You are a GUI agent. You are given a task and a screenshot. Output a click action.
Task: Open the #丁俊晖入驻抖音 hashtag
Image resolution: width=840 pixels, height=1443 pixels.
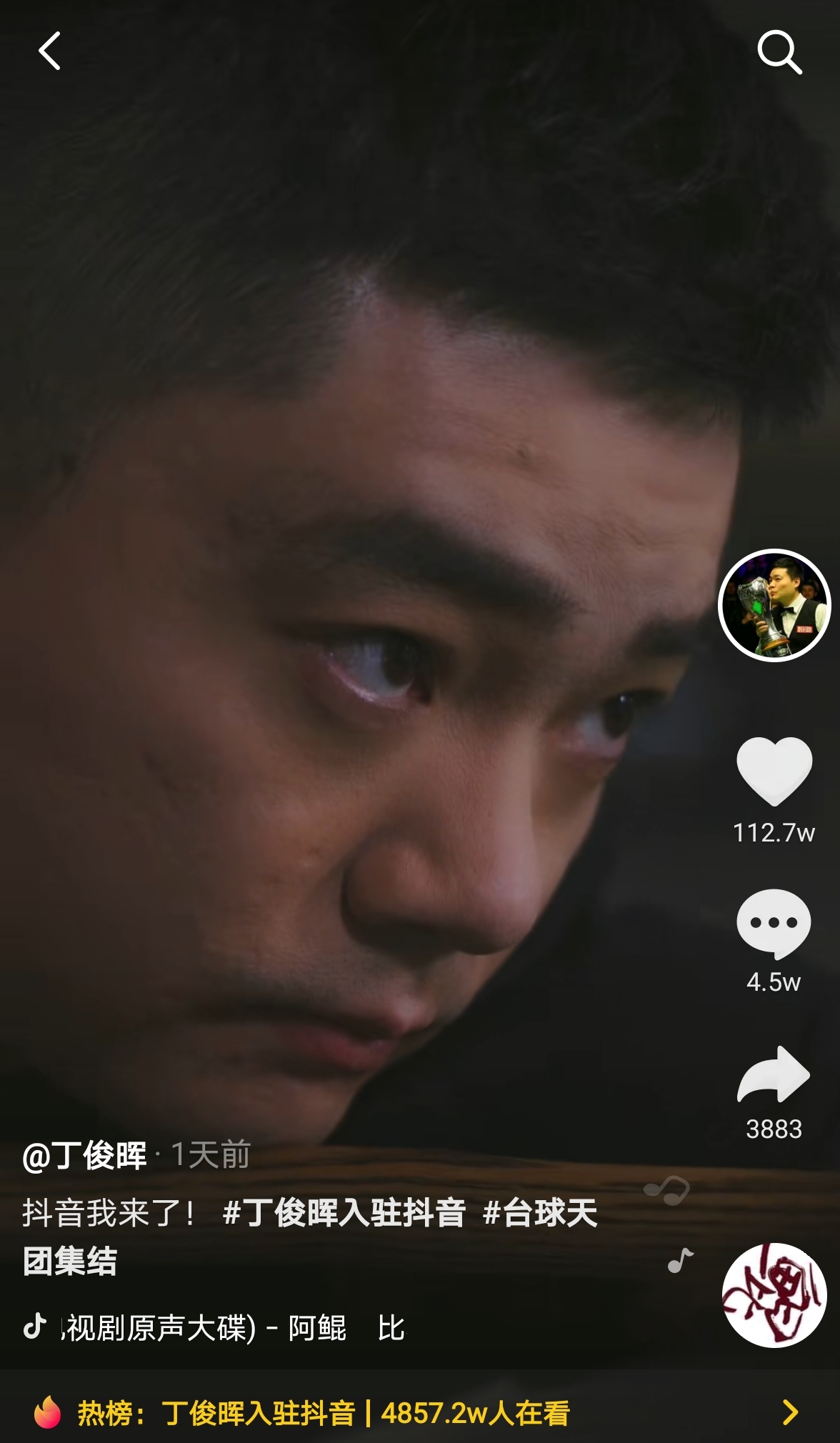(x=344, y=1213)
